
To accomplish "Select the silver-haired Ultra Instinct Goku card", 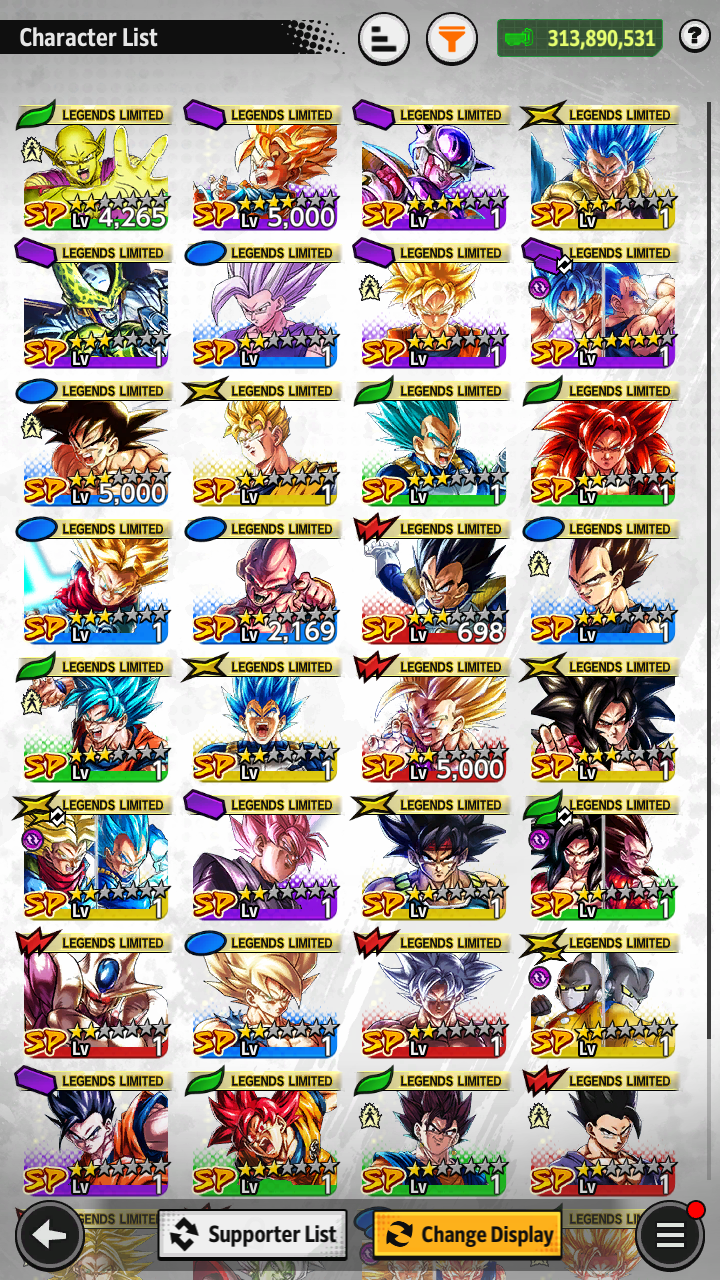I will click(x=433, y=994).
